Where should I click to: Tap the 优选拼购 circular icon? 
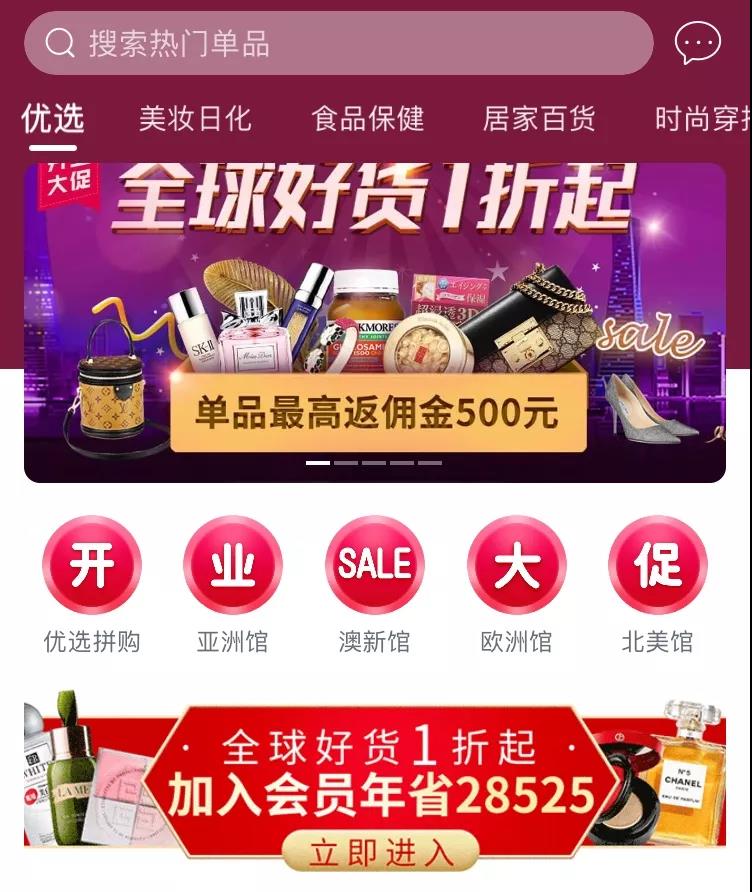click(91, 563)
